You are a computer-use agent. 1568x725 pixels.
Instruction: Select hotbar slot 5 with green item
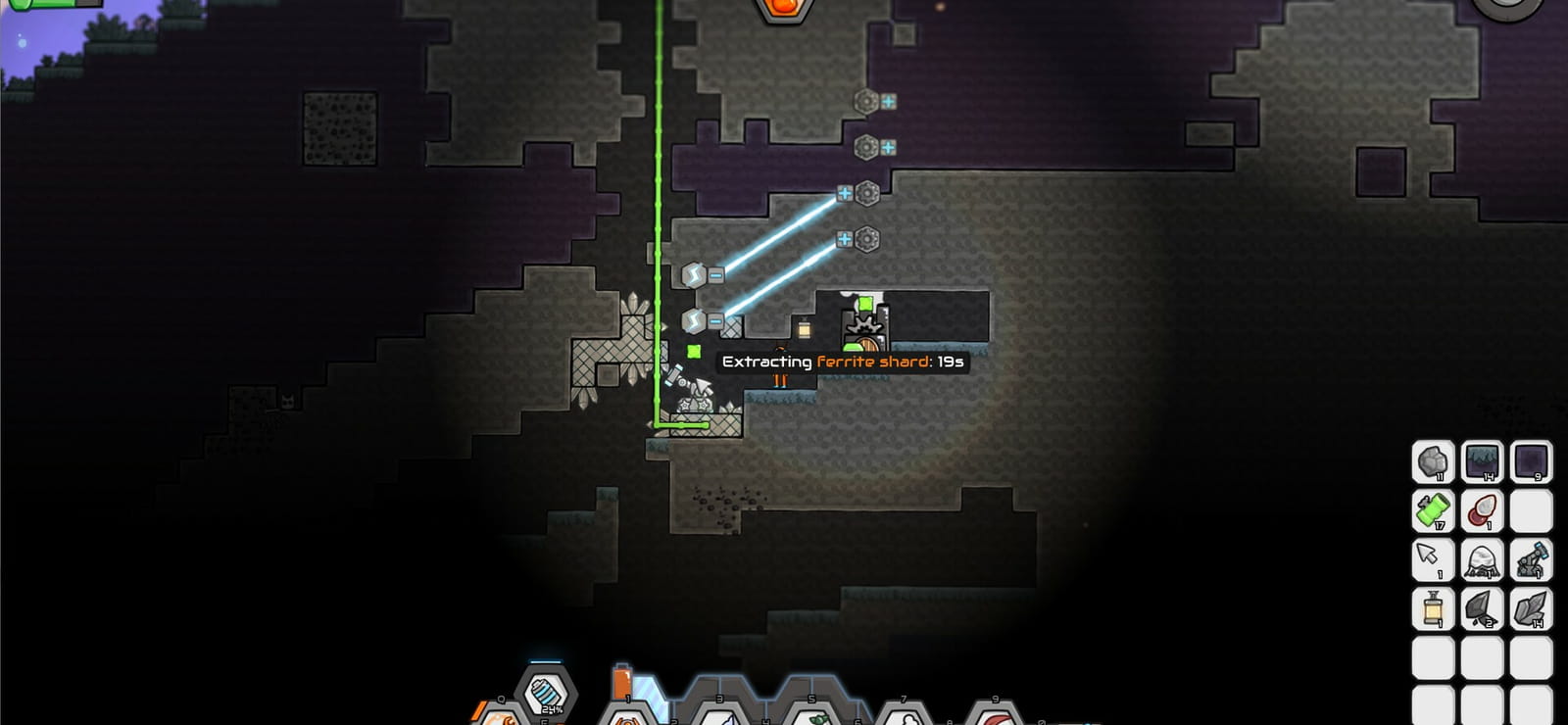click(811, 713)
